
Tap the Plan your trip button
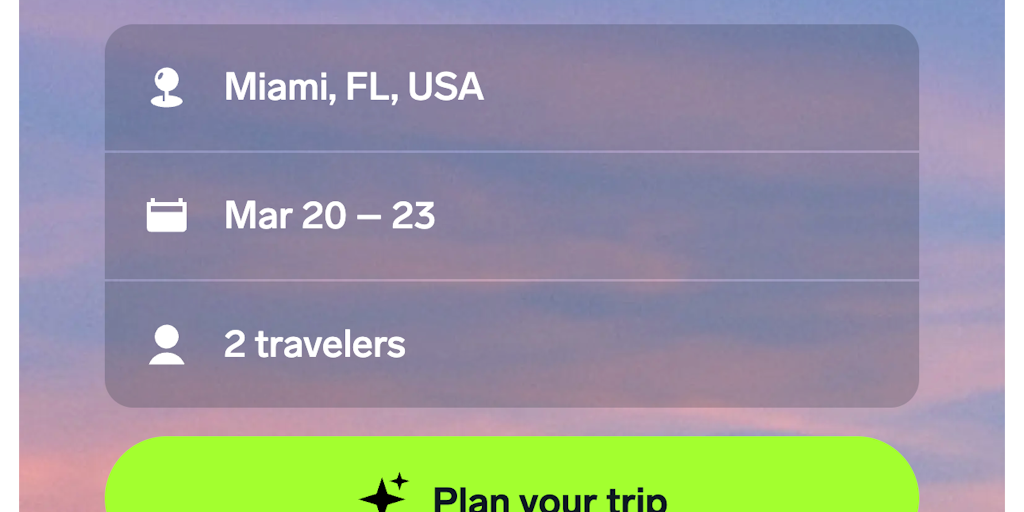[x=511, y=485]
